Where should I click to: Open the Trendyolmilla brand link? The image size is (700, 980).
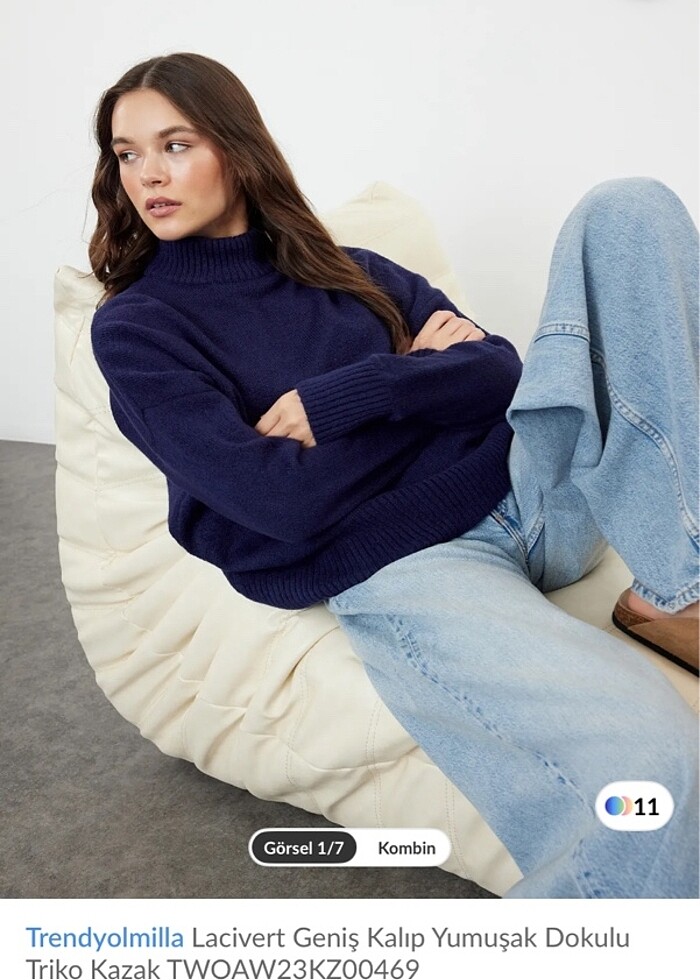[105, 938]
